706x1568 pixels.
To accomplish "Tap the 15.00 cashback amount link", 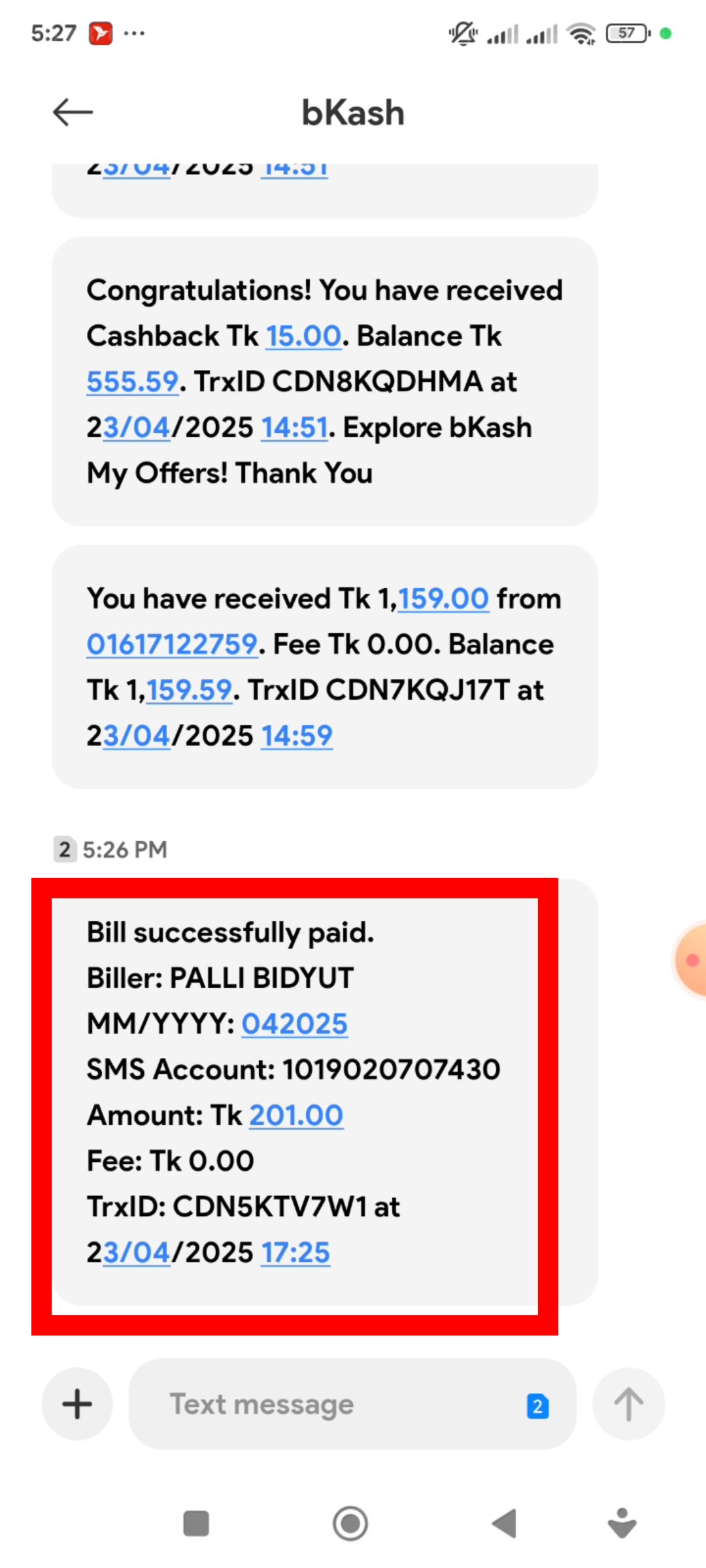I will [304, 336].
